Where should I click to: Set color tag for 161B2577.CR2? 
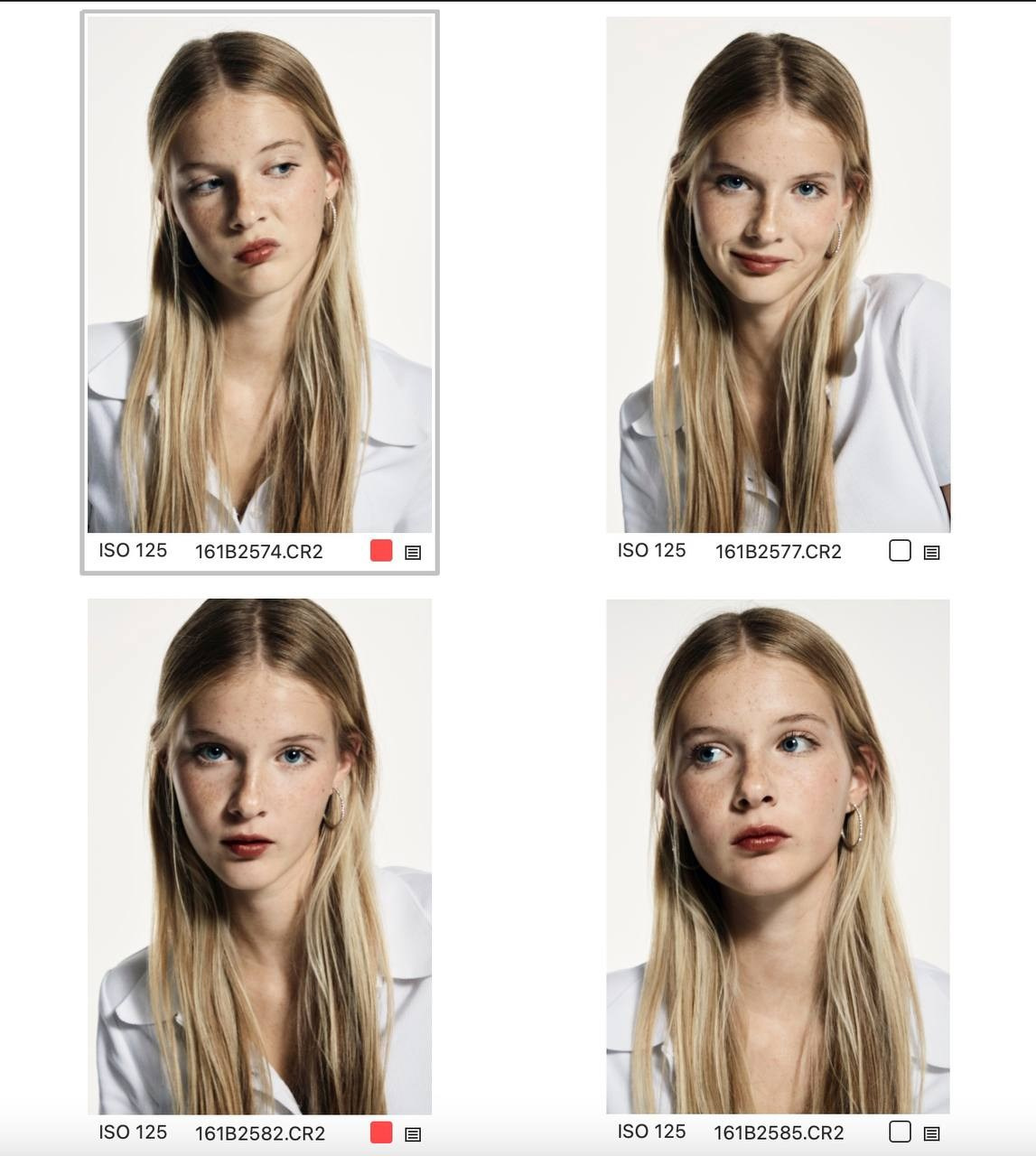[x=900, y=551]
